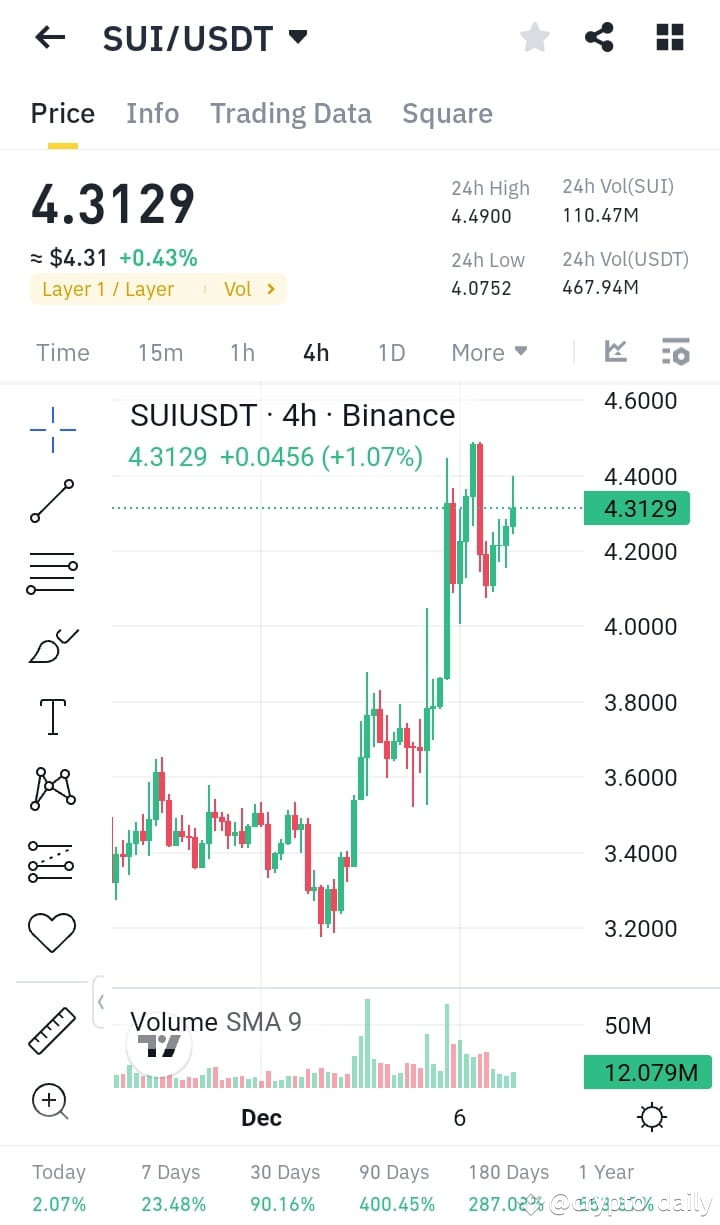Click the back arrow to exit chart
Screen dimensions: 720x1225
tap(50, 37)
